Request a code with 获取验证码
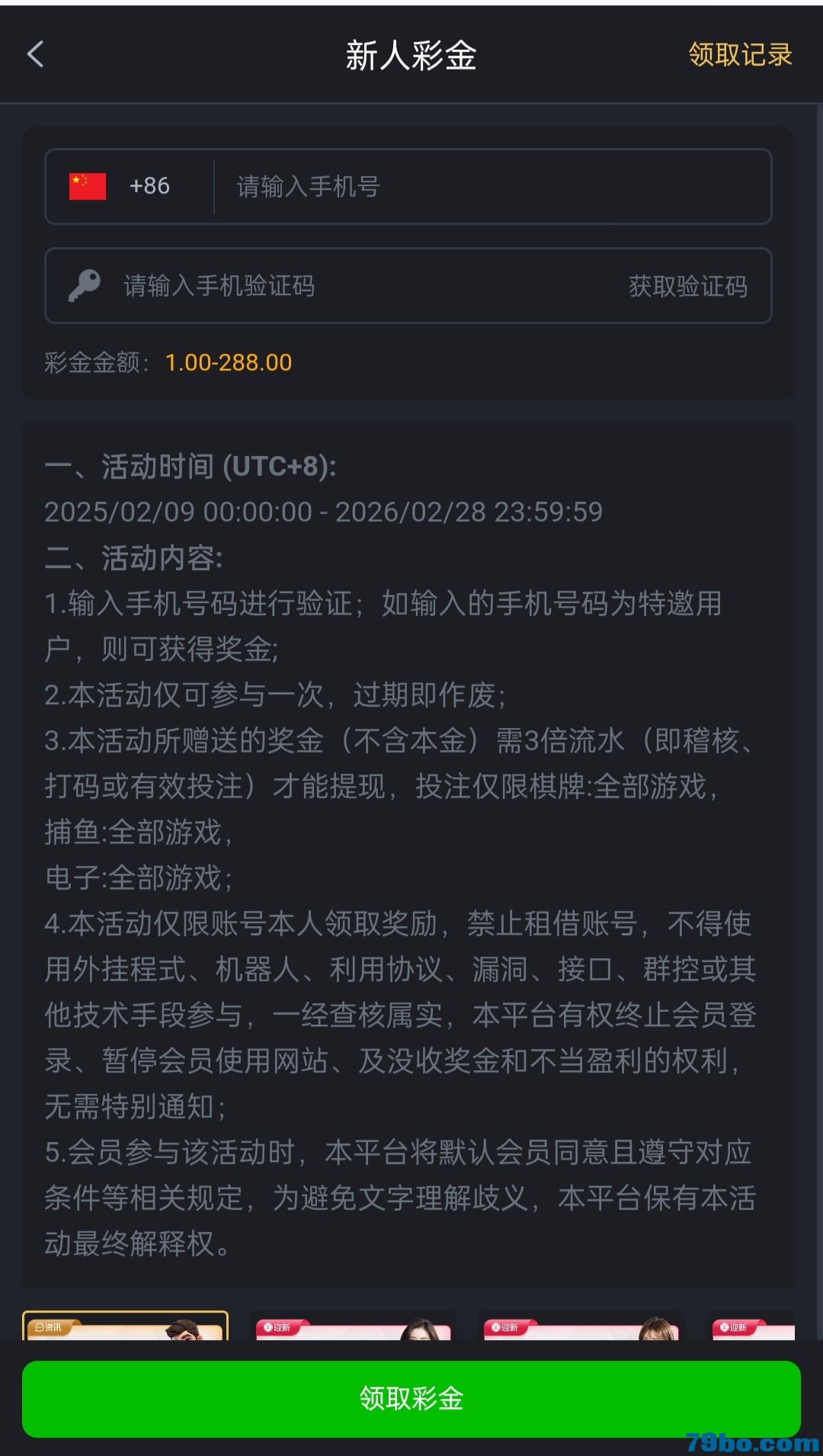The height and width of the screenshot is (1456, 823). click(687, 286)
